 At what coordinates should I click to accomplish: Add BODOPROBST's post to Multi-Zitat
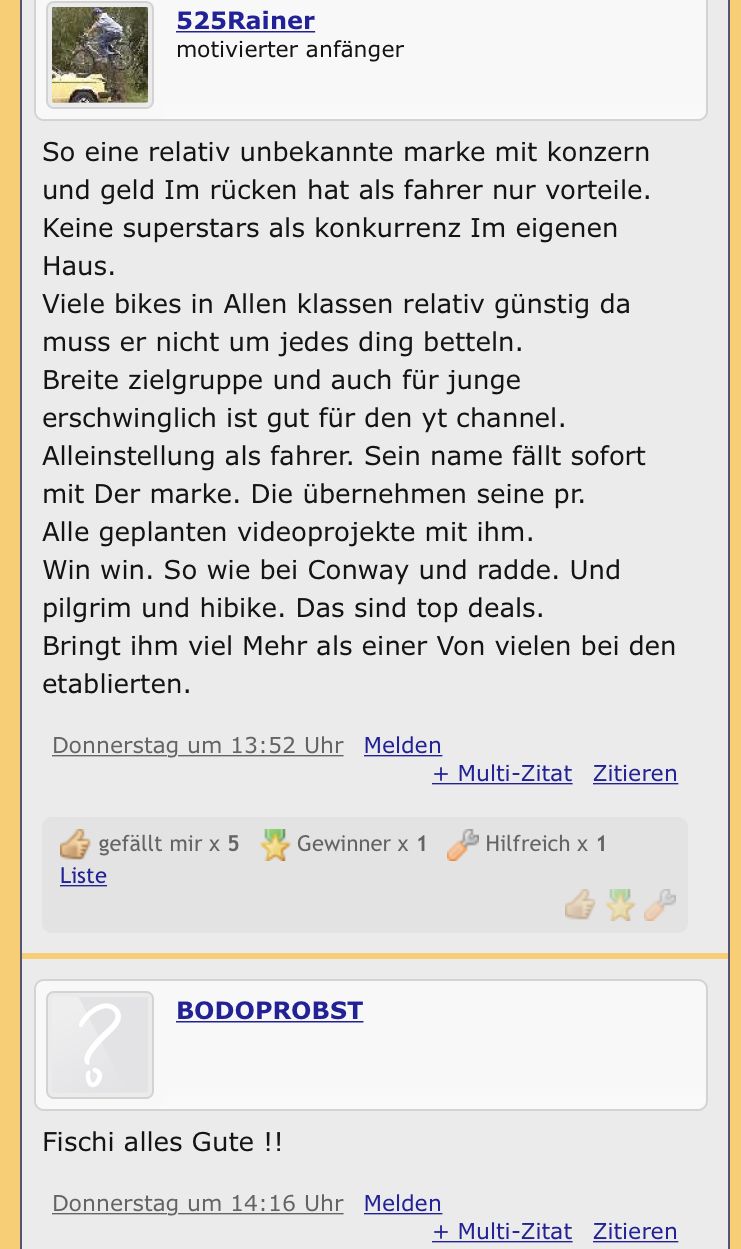[502, 1232]
